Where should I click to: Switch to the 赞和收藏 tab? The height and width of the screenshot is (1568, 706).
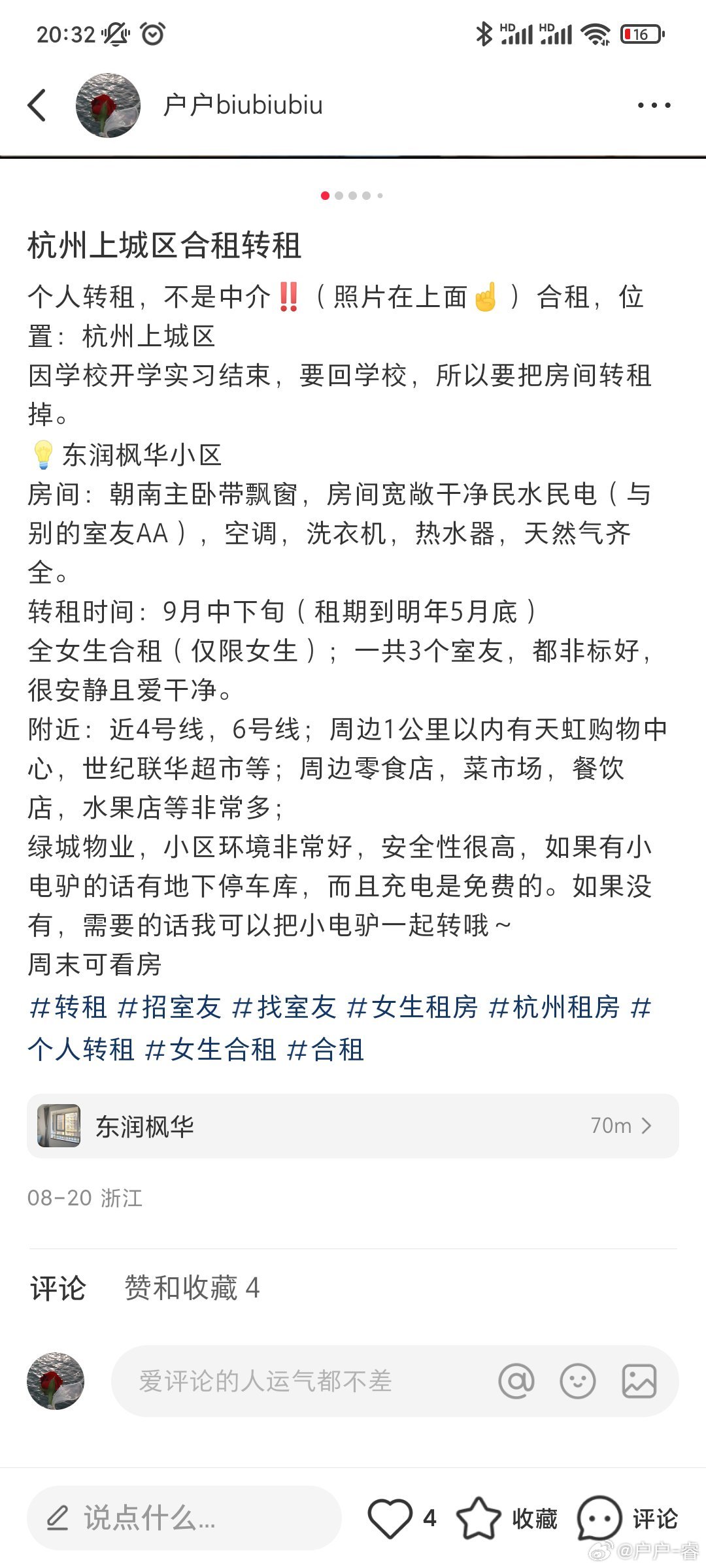(x=192, y=1288)
